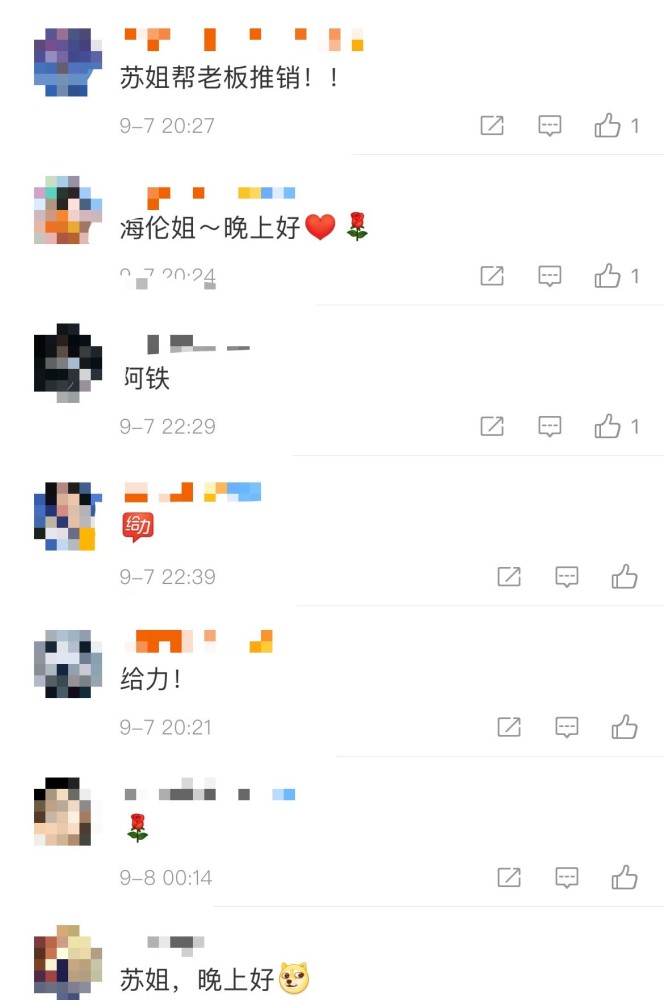
Task: Repost the 海伦姐～晚上好 comment
Action: point(492,276)
